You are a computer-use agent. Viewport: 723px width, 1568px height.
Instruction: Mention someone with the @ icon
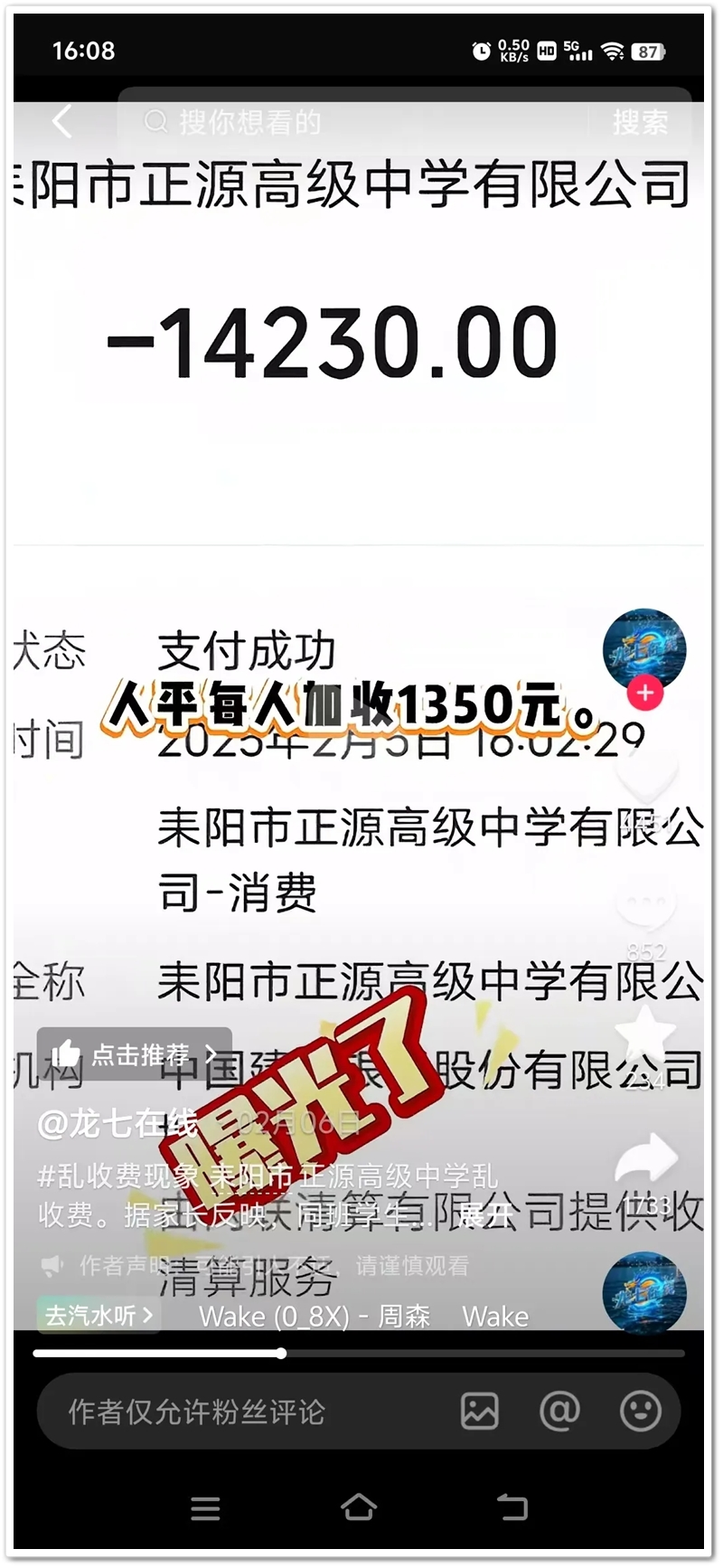click(559, 1411)
